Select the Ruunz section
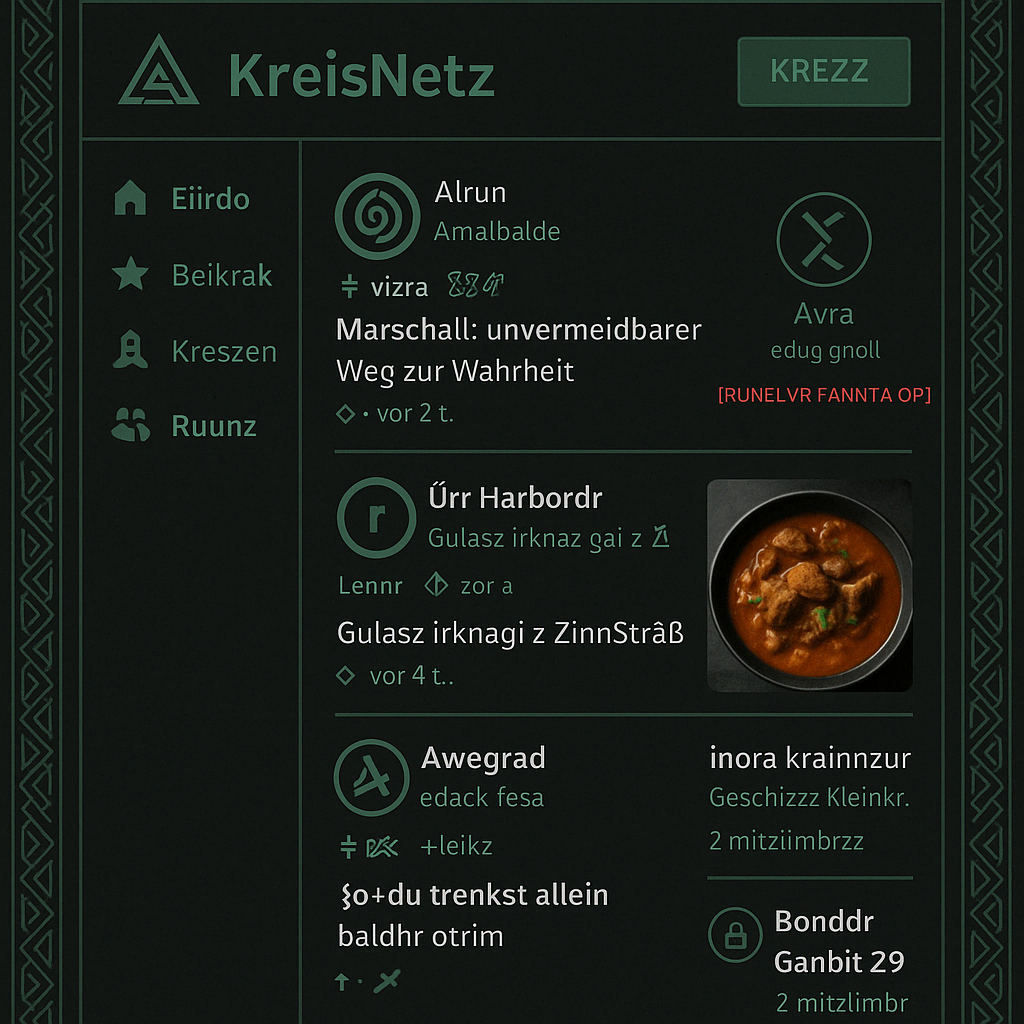Viewport: 1024px width, 1024px height. 185,426
